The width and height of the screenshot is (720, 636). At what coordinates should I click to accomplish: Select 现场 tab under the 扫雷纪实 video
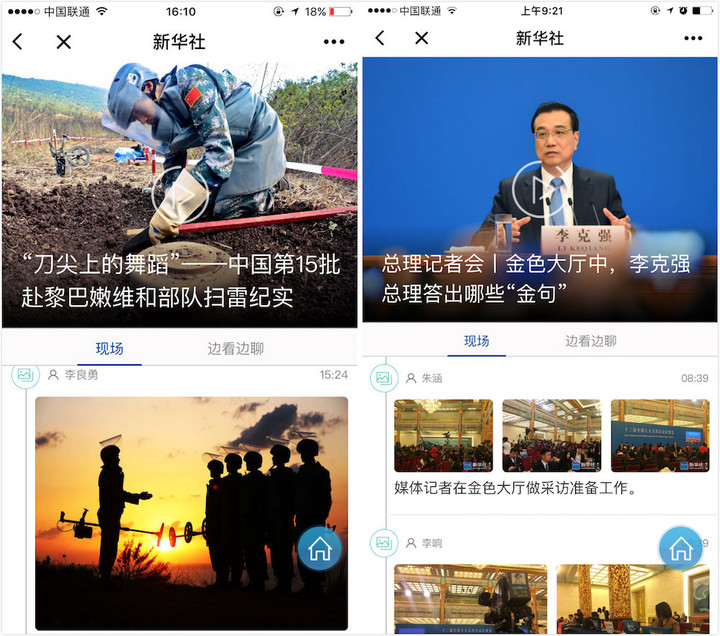tap(110, 349)
